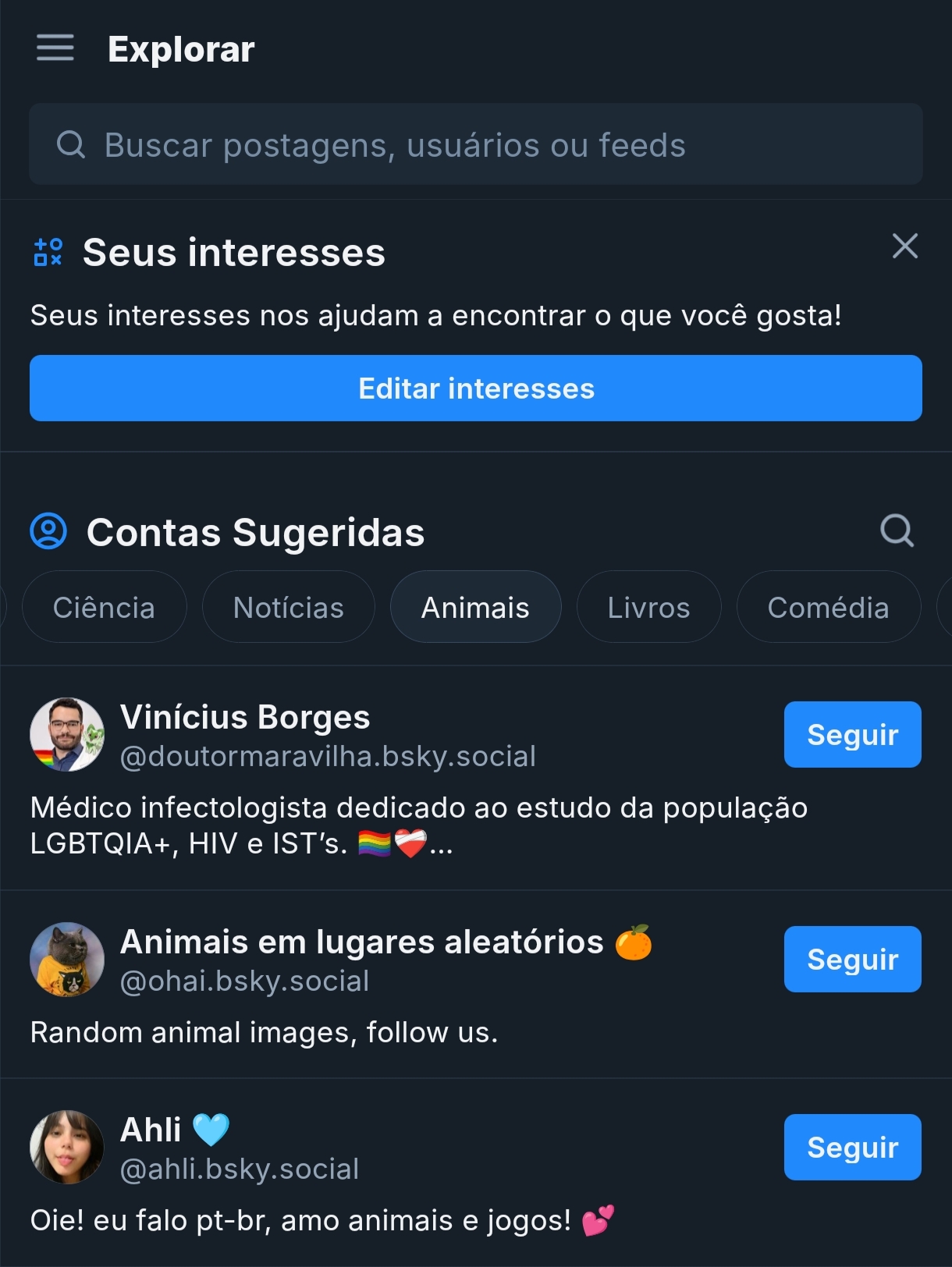This screenshot has width=952, height=1267.
Task: Select the Ciência chip
Action: pyautogui.click(x=104, y=608)
